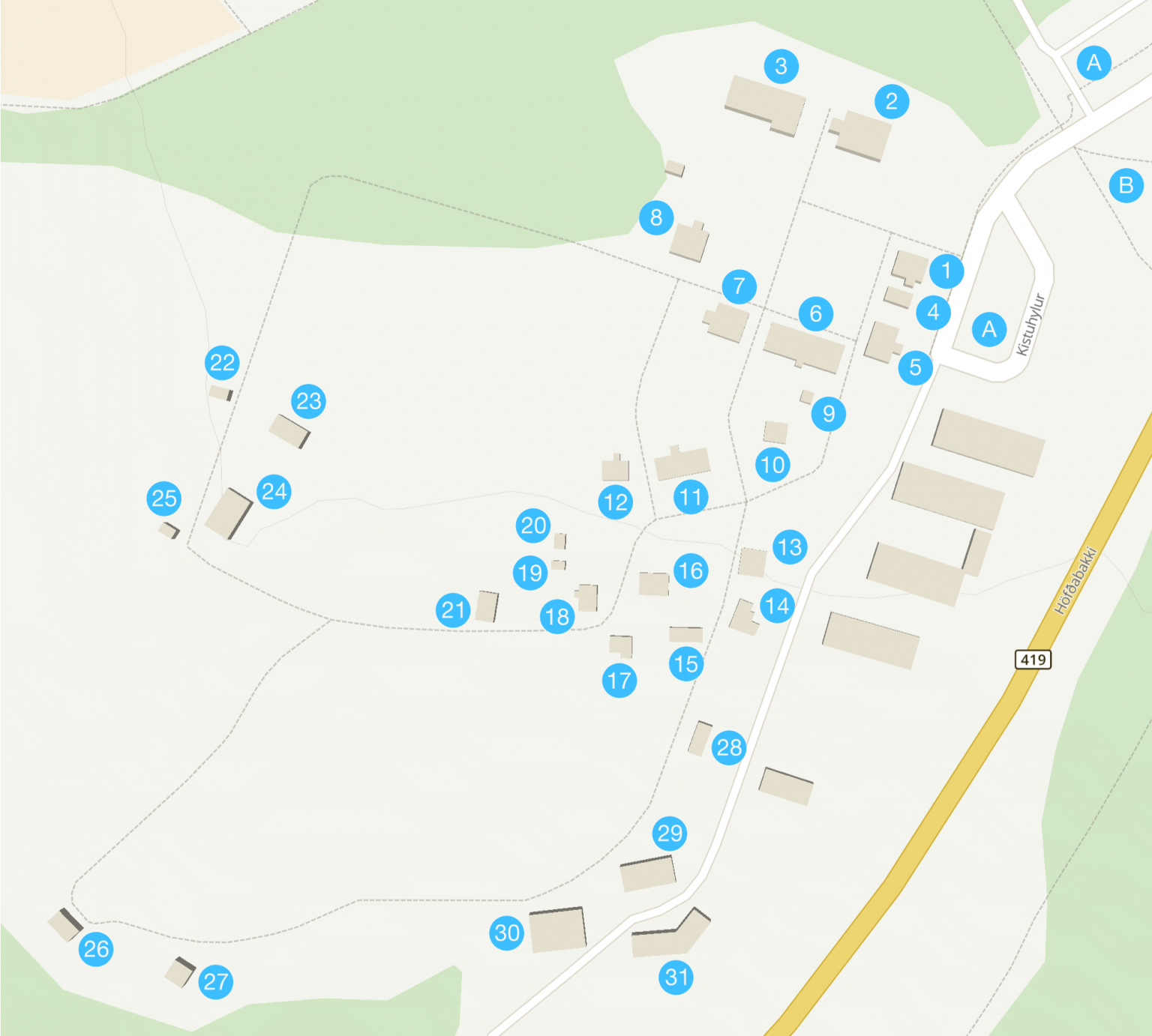The height and width of the screenshot is (1036, 1152).
Task: Select marker number 21
Action: (x=453, y=610)
